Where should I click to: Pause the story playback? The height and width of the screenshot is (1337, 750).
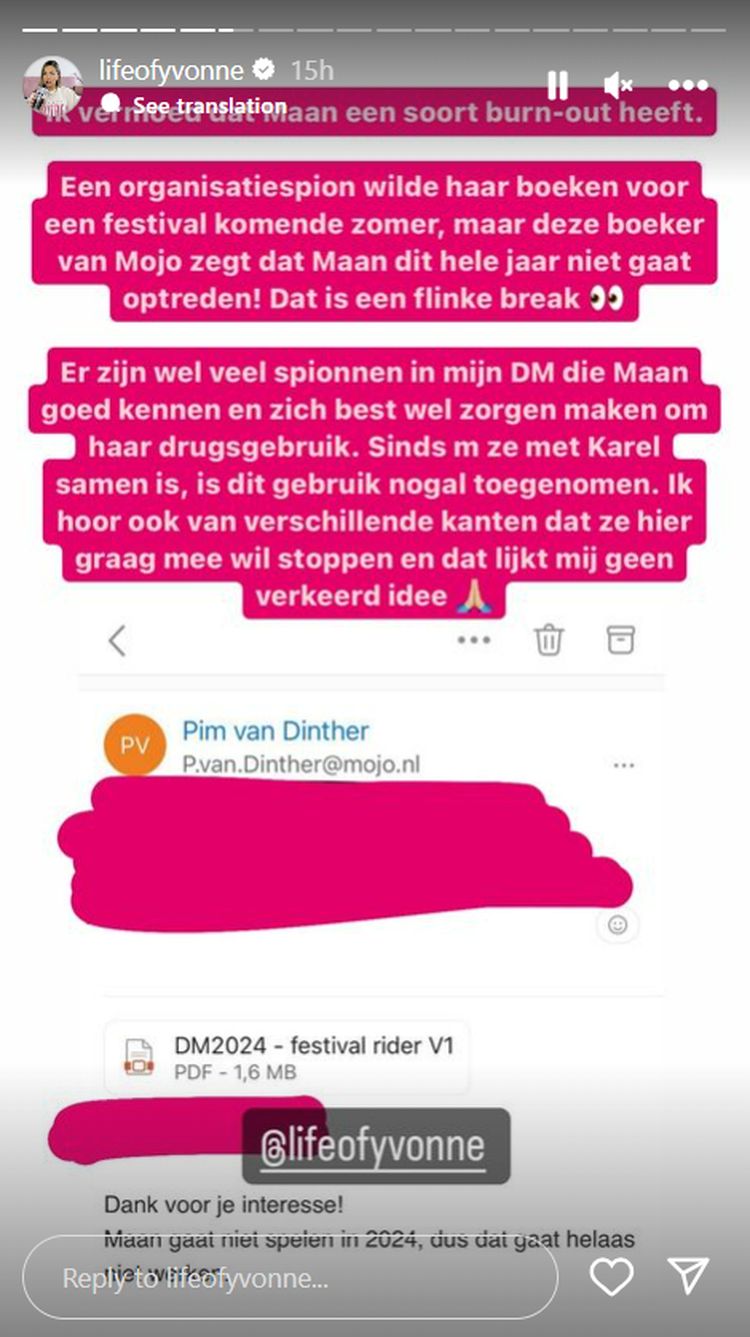[558, 85]
